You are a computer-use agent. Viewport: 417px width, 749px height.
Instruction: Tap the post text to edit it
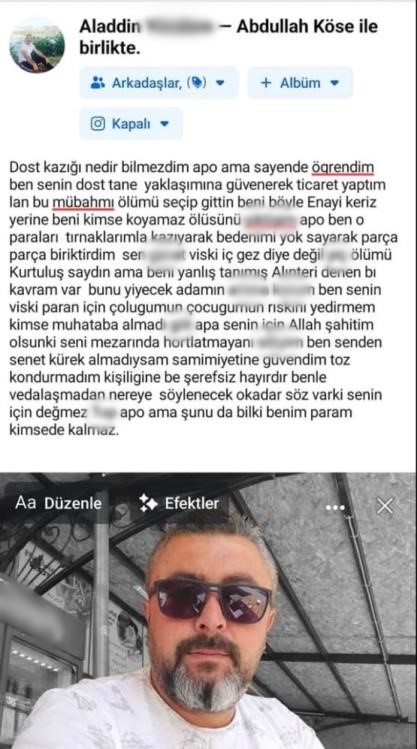click(x=203, y=299)
